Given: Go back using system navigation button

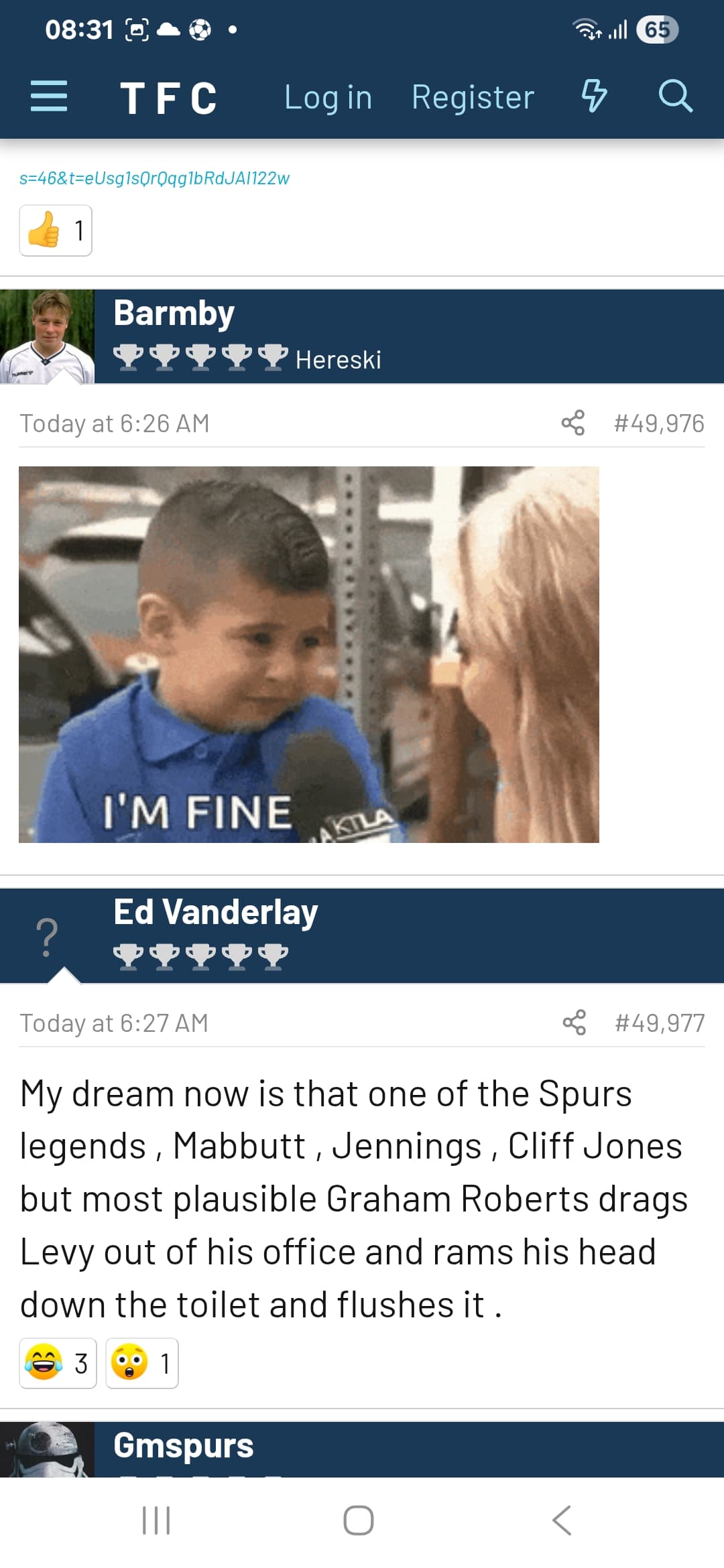Looking at the screenshot, I should click(562, 1520).
